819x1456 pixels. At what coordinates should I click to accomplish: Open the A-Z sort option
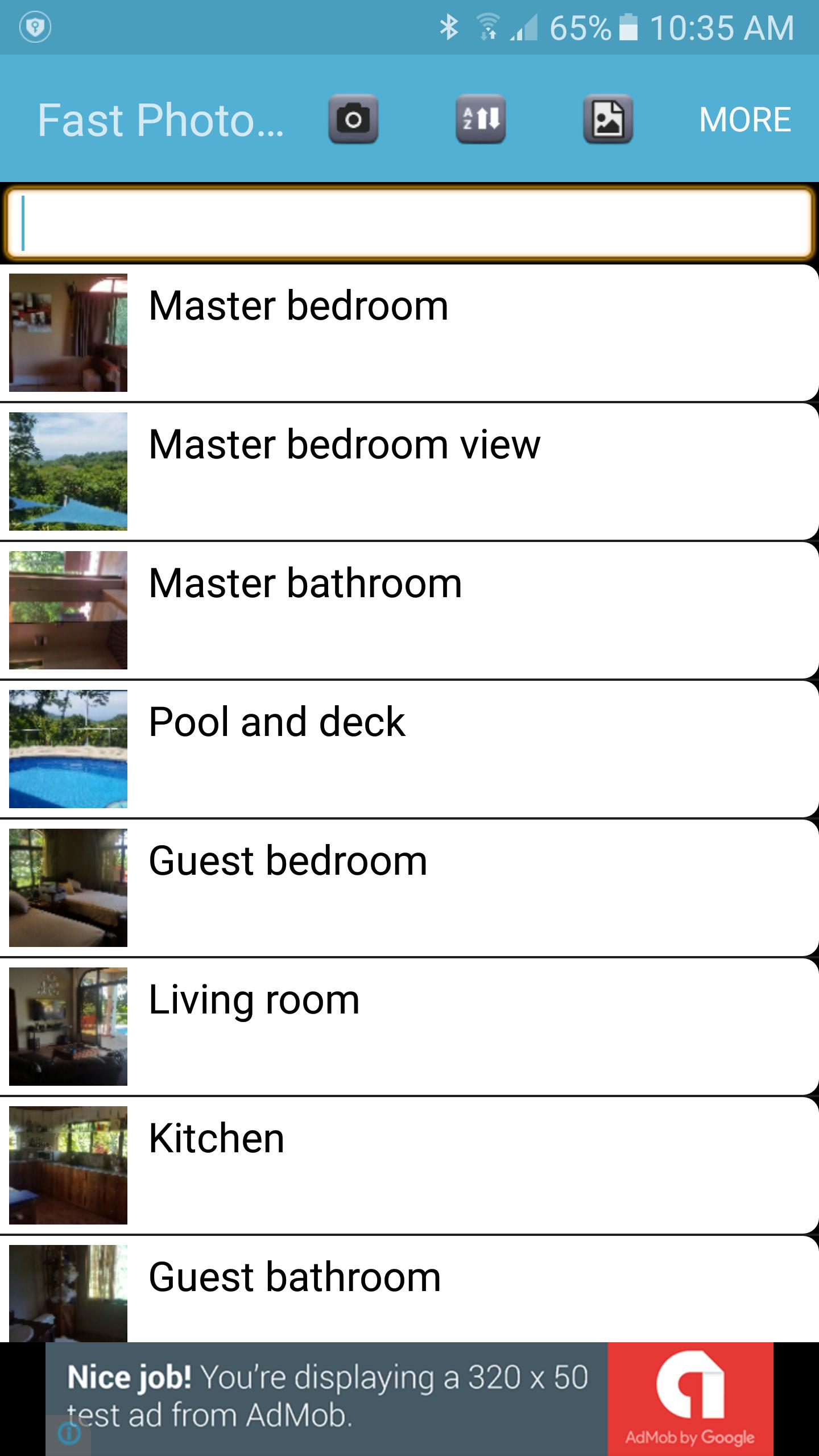[481, 119]
